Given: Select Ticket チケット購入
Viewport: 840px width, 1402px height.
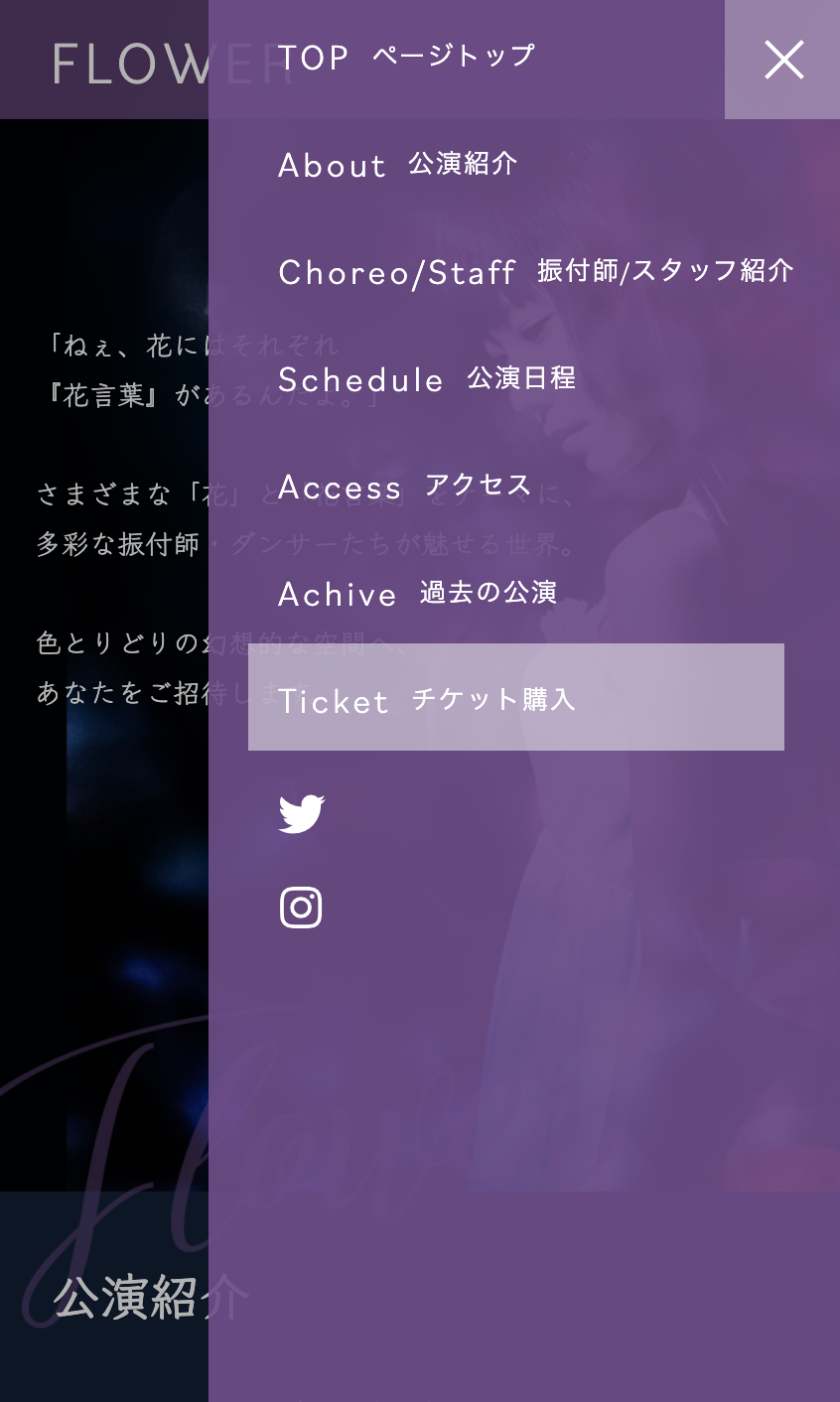Looking at the screenshot, I should pyautogui.click(x=515, y=697).
